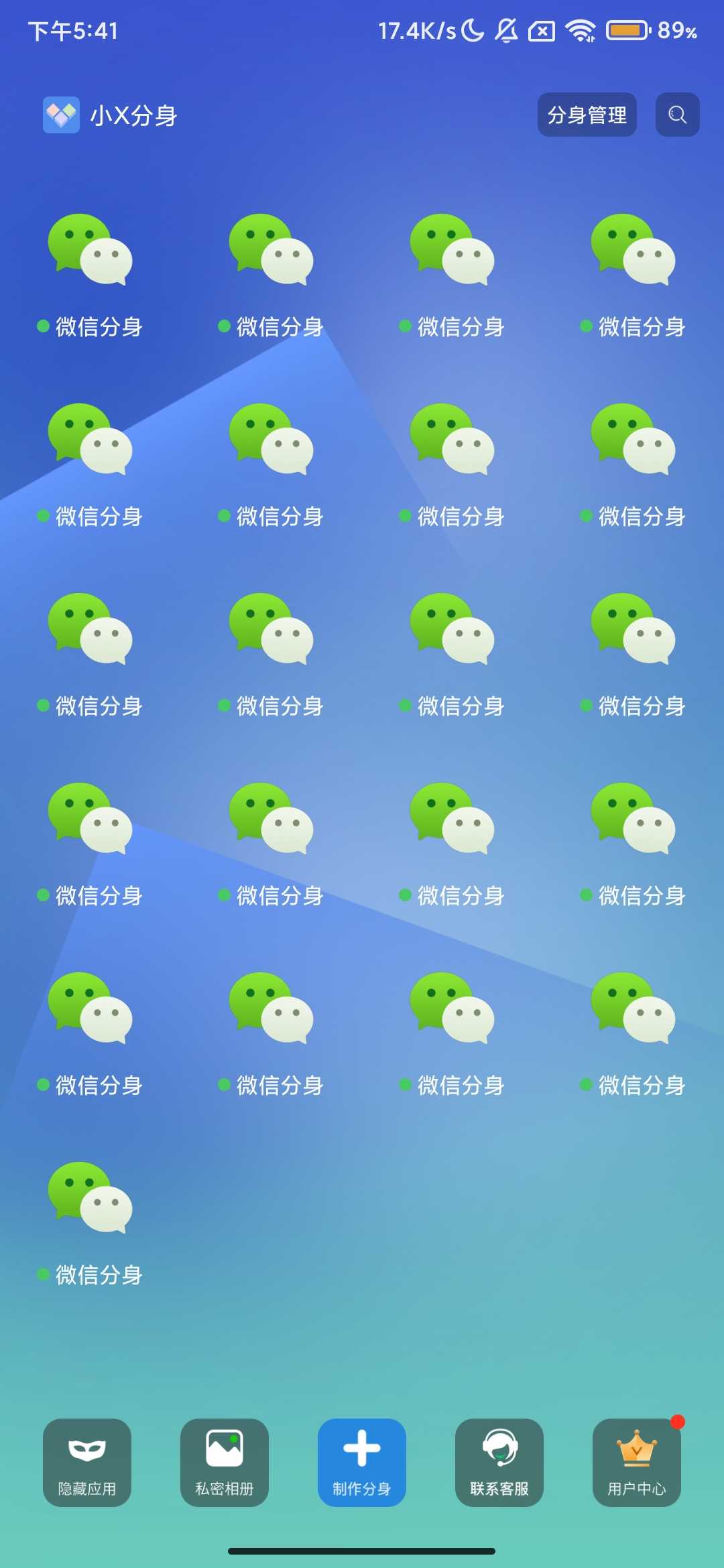Open the search magnifier icon

click(x=676, y=114)
